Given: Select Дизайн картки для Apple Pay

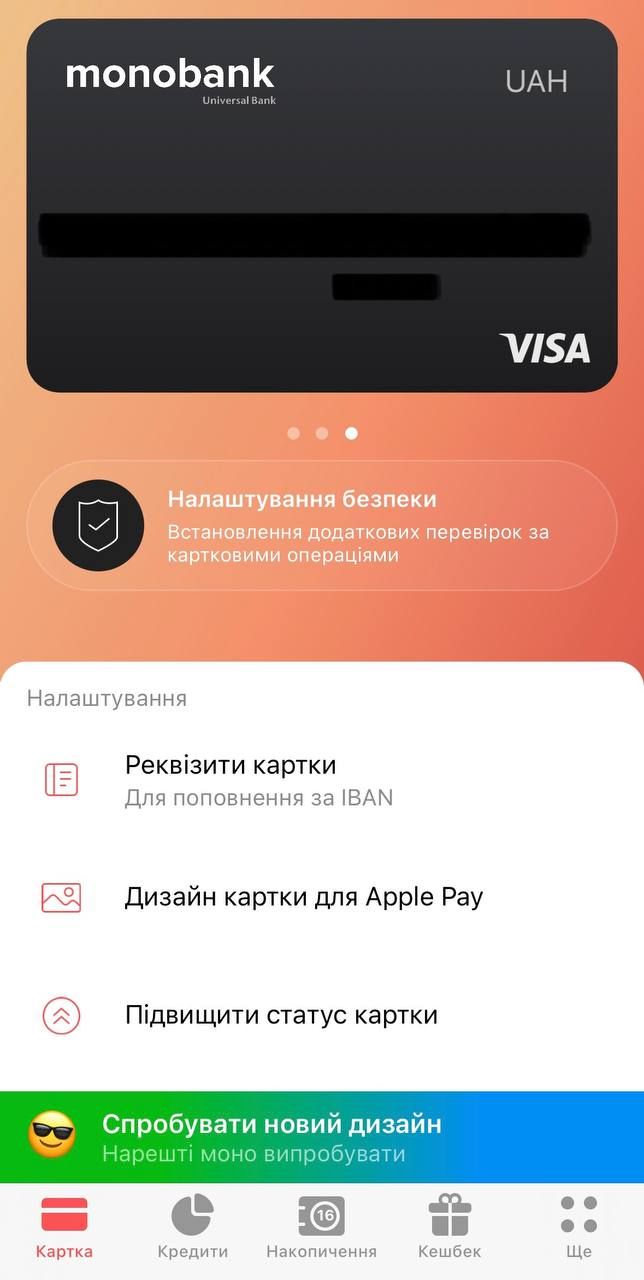Looking at the screenshot, I should (322, 897).
